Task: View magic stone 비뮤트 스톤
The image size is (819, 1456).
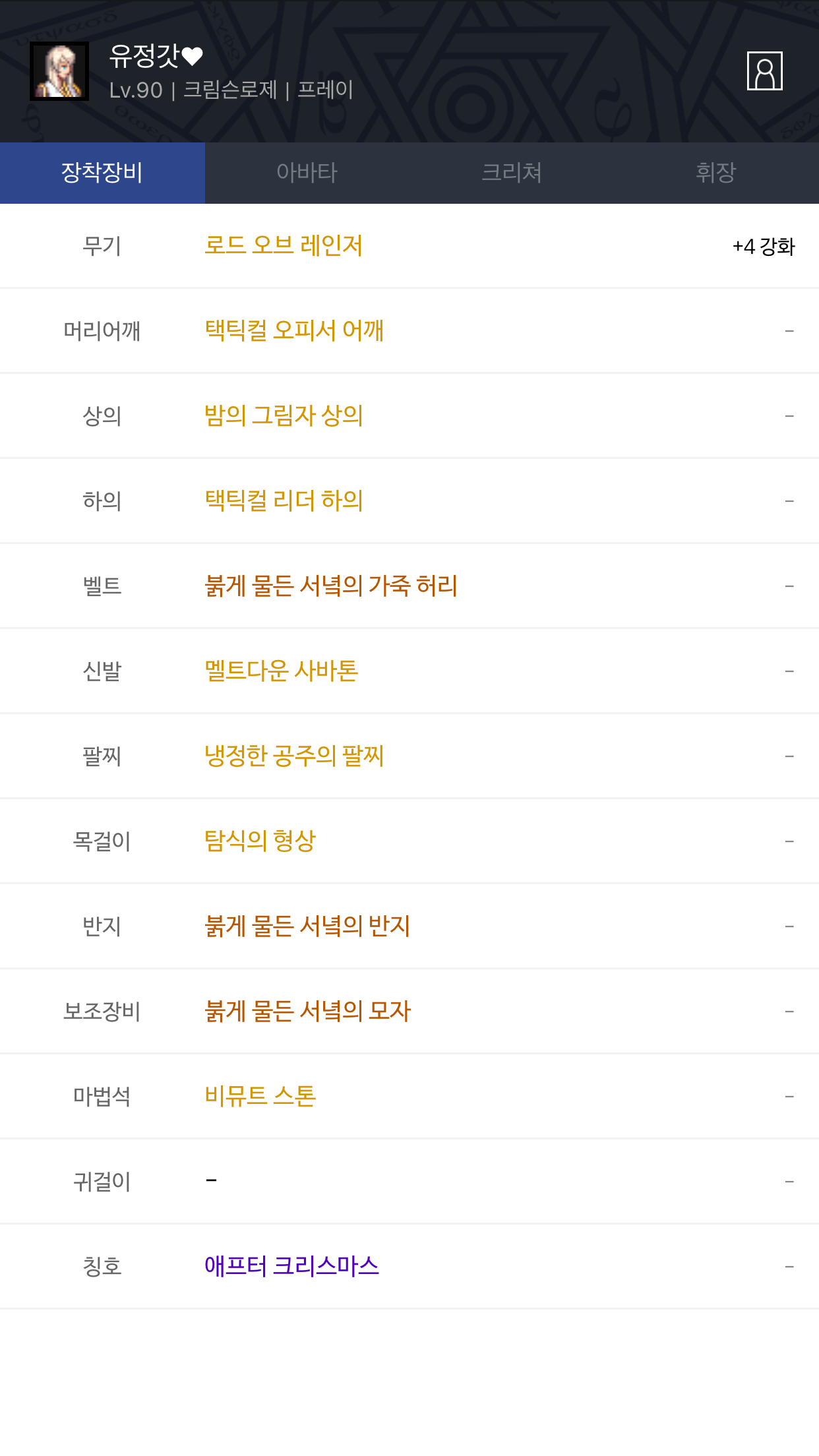Action: click(x=260, y=1096)
